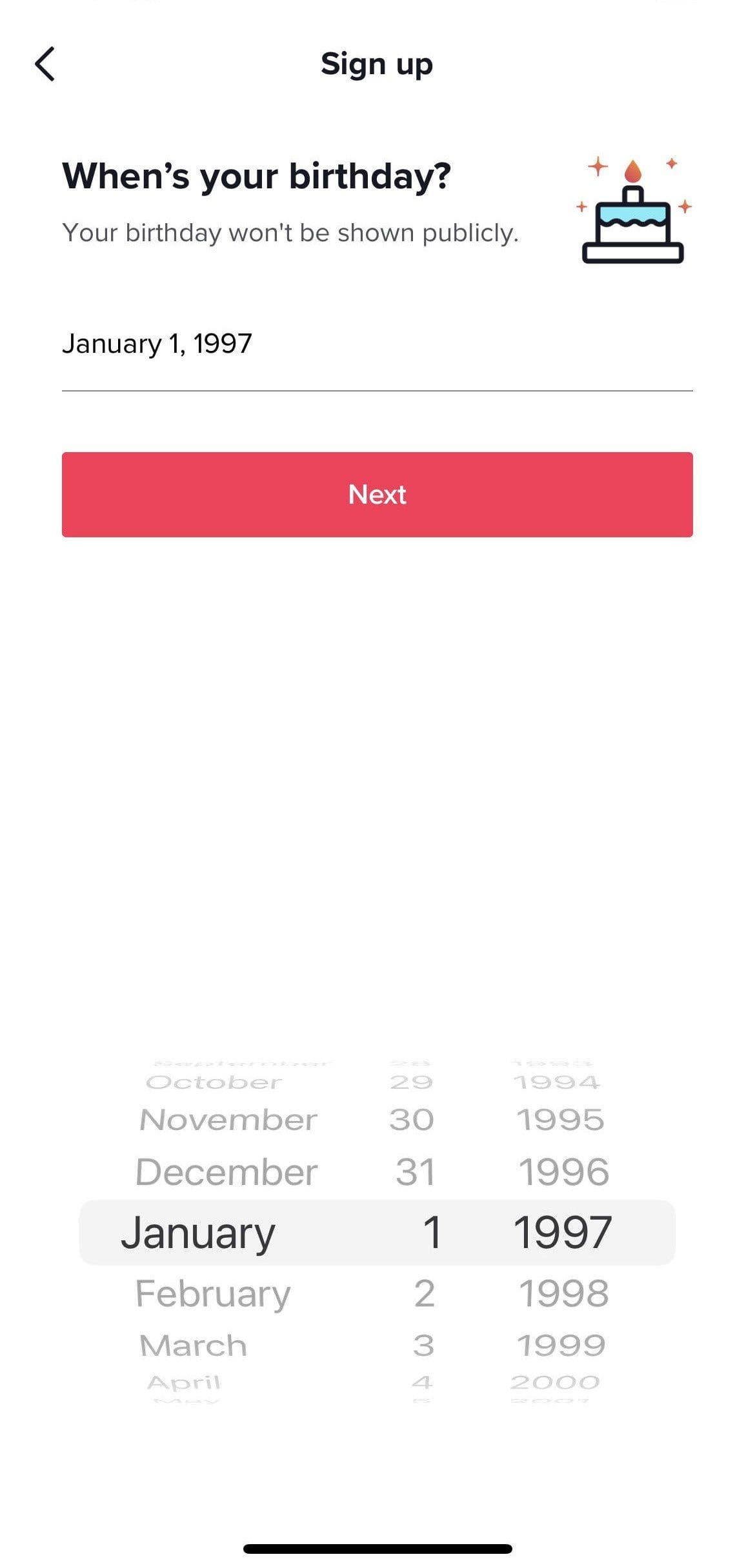Image resolution: width=755 pixels, height=1568 pixels.
Task: Pick year 1999 in the year wheel
Action: [x=561, y=1345]
